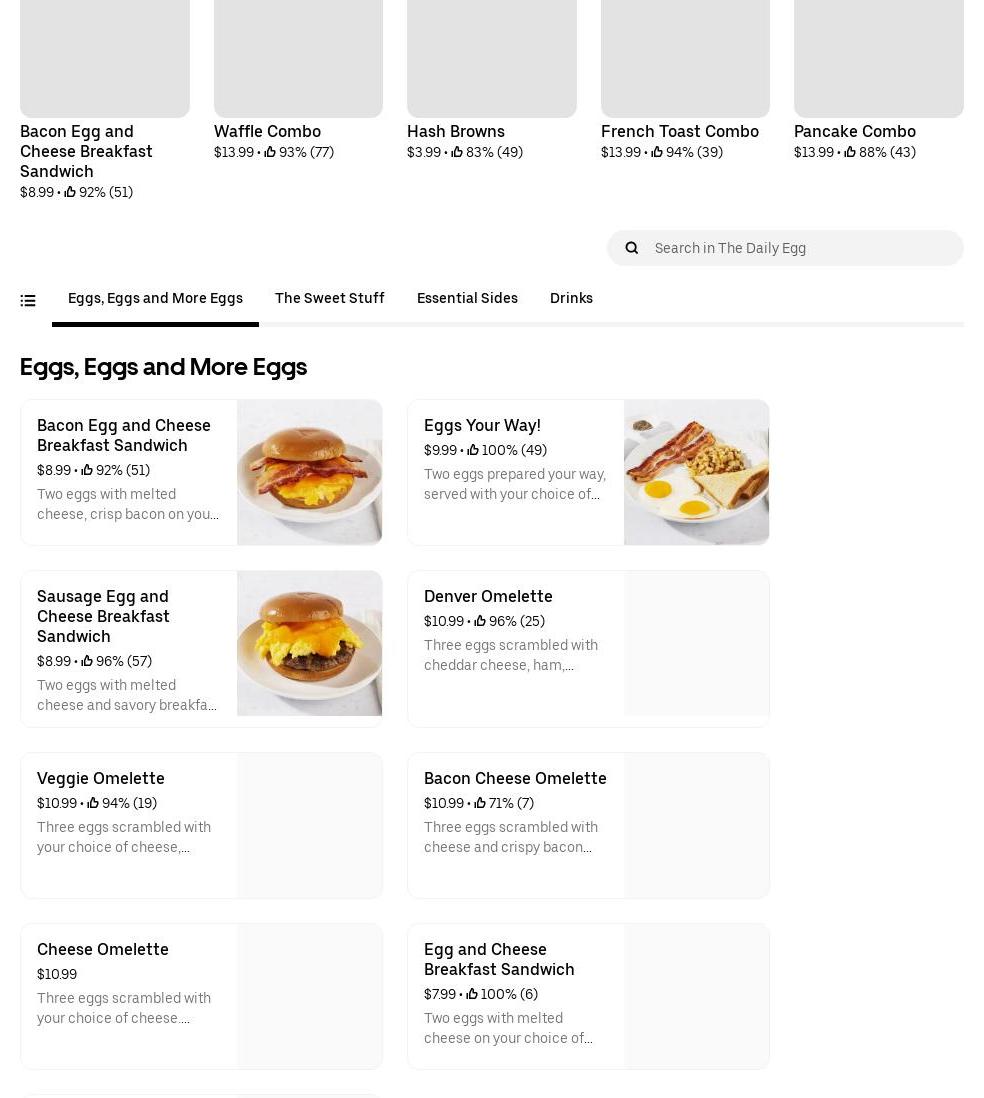The width and height of the screenshot is (984, 1098).
Task: Open the Sausage Egg and Cheese Breakfast Sandwich card
Action: tap(201, 648)
